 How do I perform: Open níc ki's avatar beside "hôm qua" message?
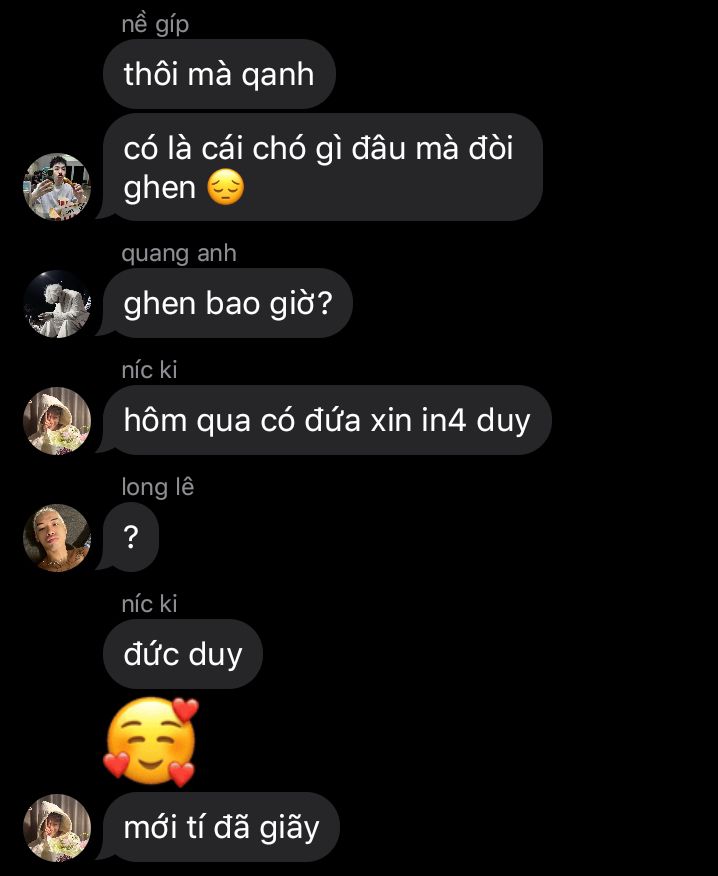pyautogui.click(x=57, y=421)
